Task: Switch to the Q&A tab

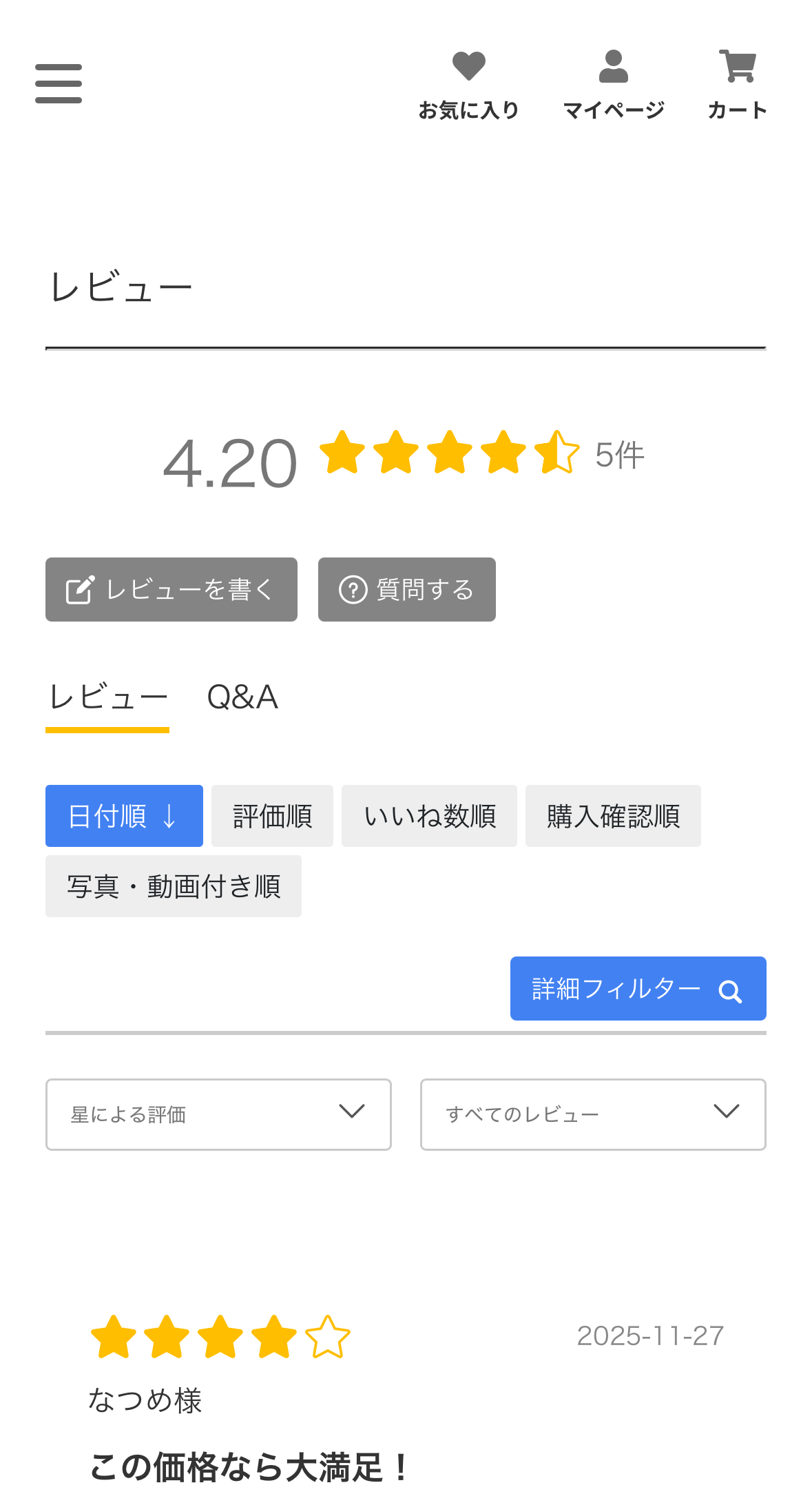Action: pyautogui.click(x=242, y=697)
